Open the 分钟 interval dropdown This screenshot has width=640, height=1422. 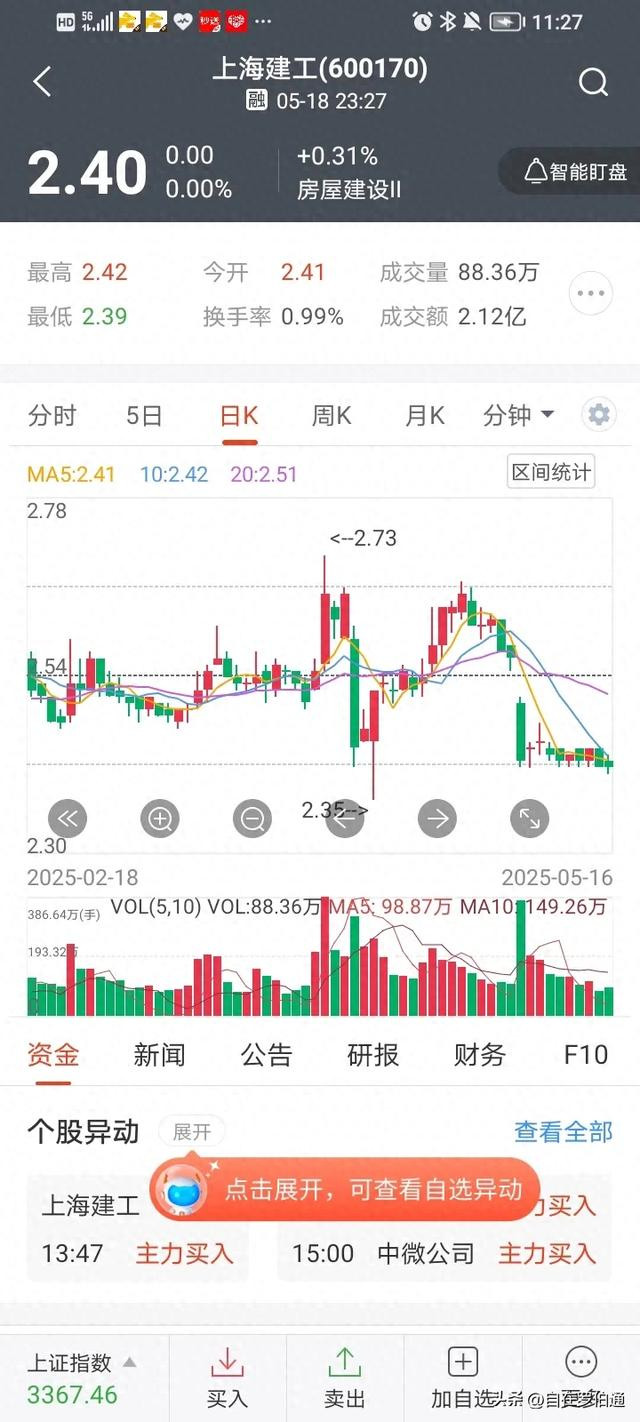coord(518,415)
